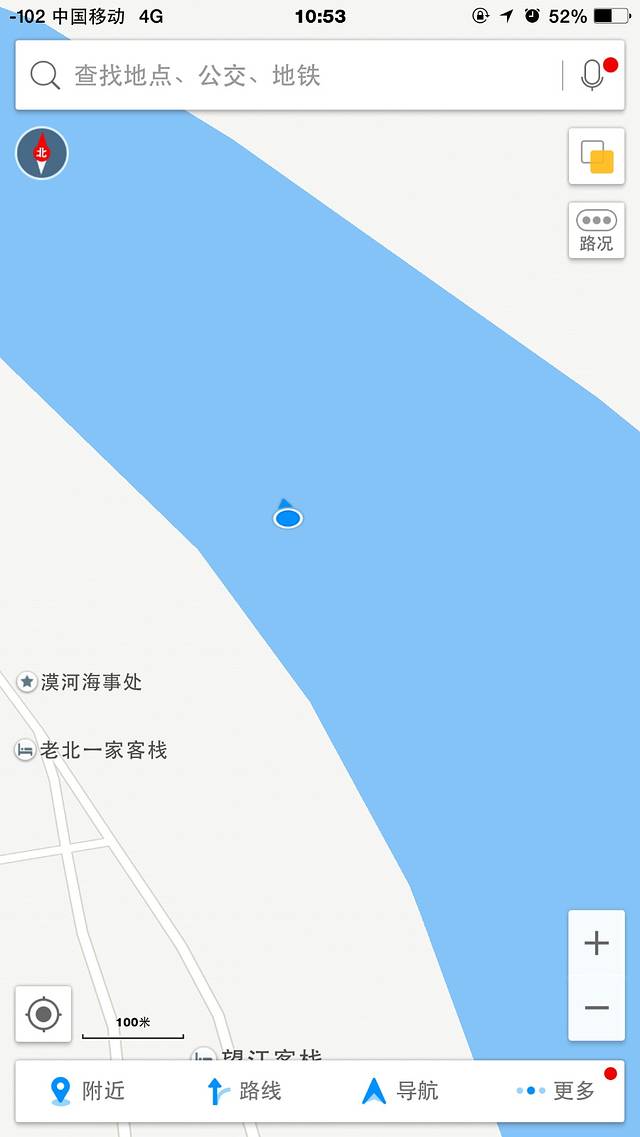Image resolution: width=640 pixels, height=1137 pixels.
Task: Open the 更多 more menu
Action: point(558,1091)
